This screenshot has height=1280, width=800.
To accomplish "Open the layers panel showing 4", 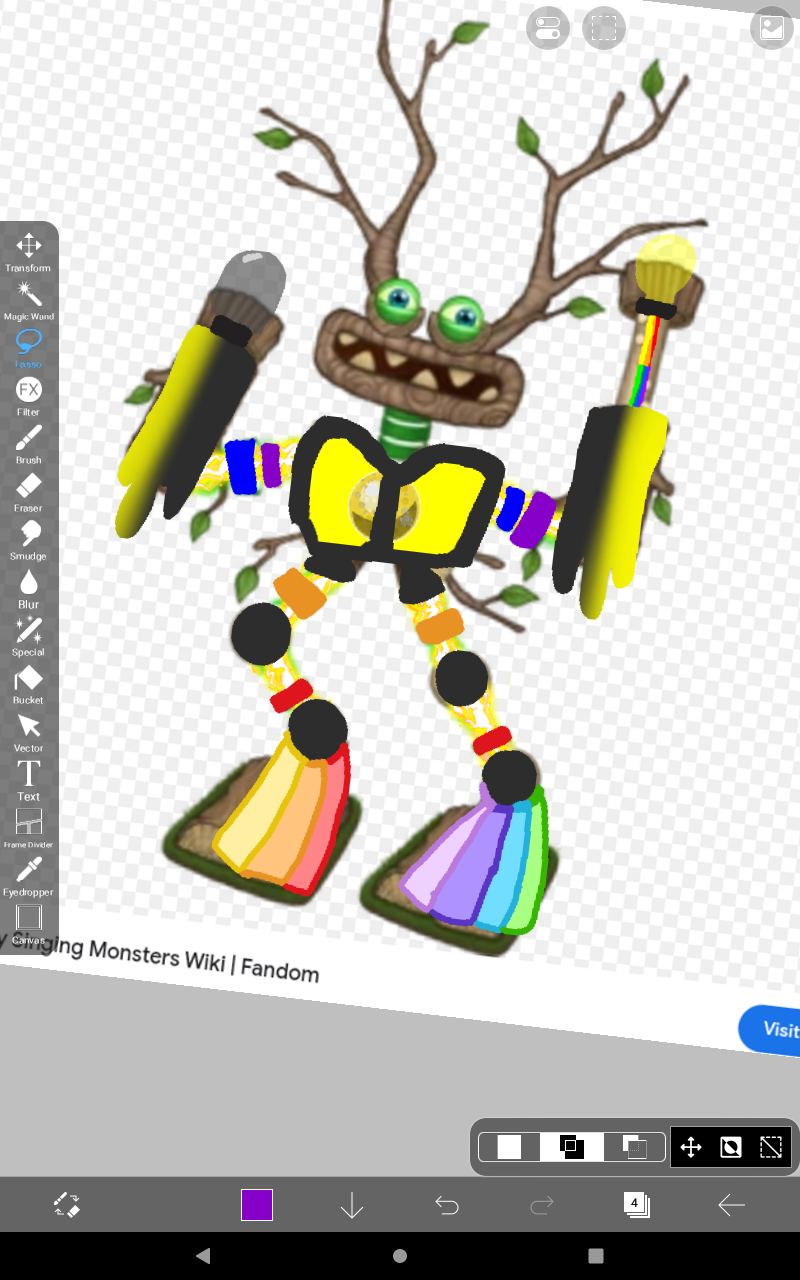I will pos(635,1205).
